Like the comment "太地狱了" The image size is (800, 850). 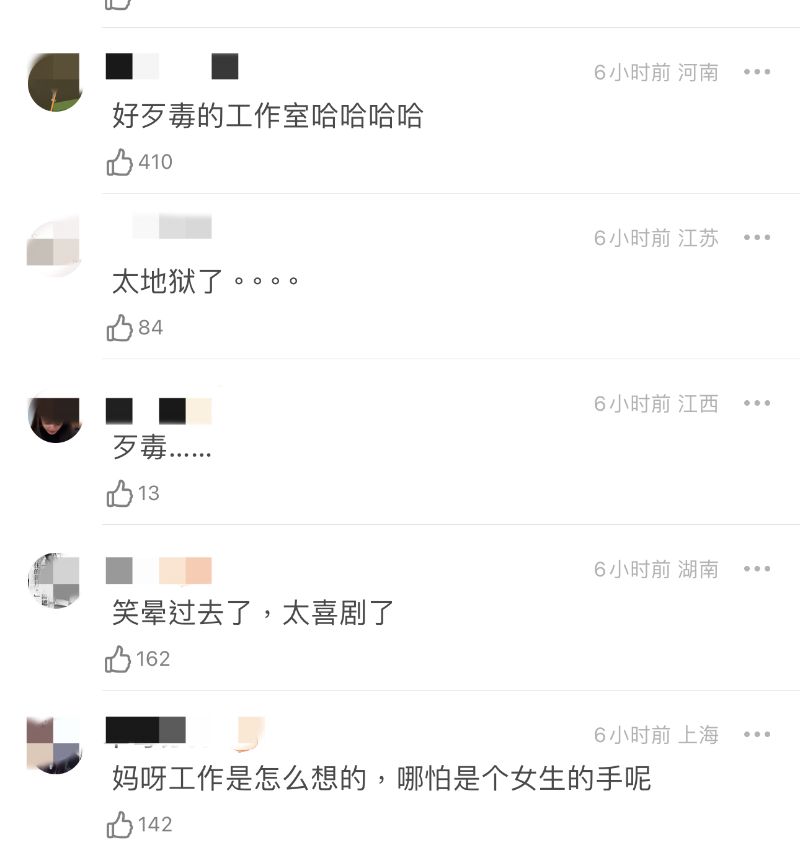tap(120, 328)
